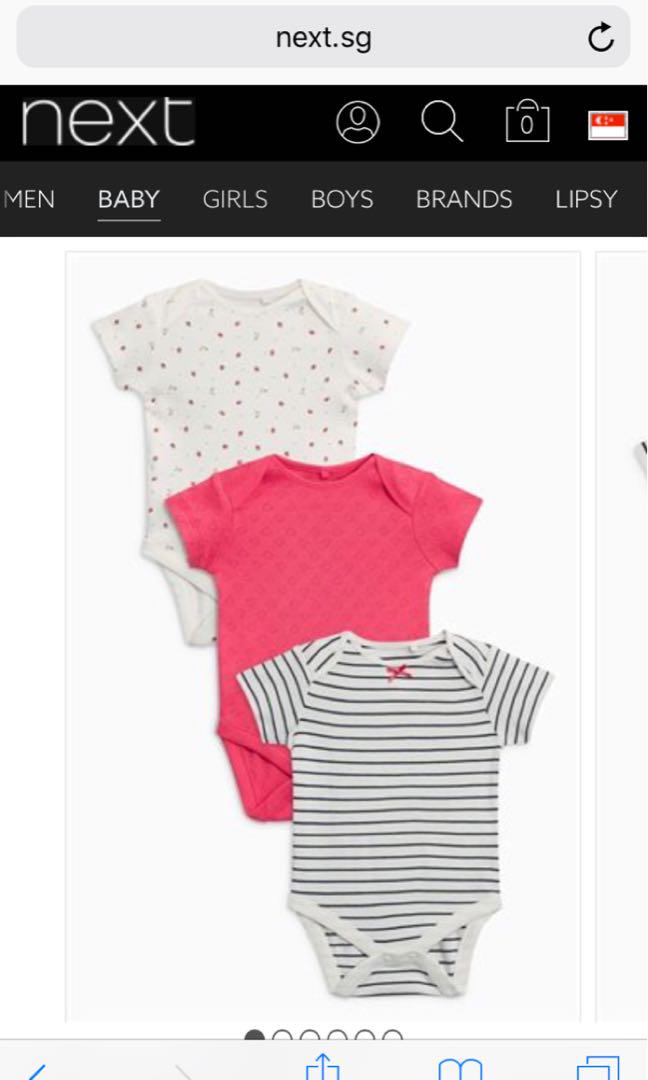This screenshot has width=648, height=1080.
Task: Select the BABY category
Action: point(128,199)
